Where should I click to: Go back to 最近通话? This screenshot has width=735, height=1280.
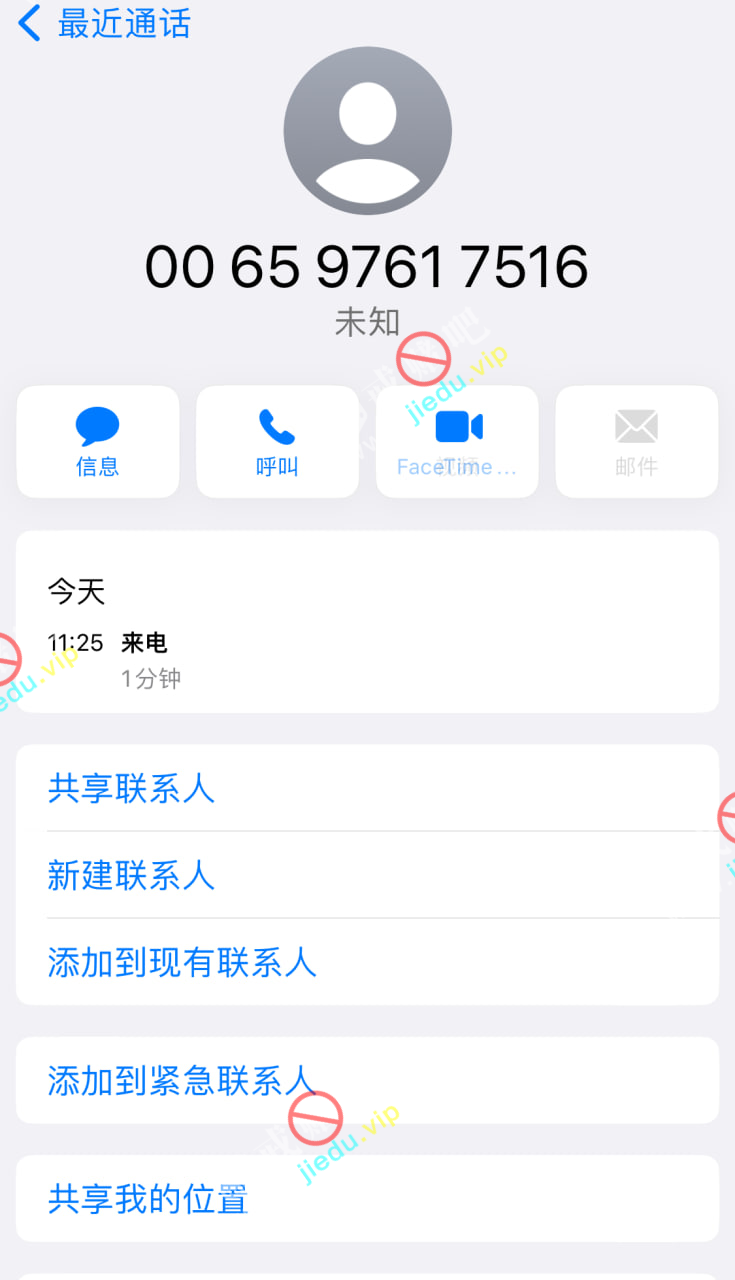(105, 23)
